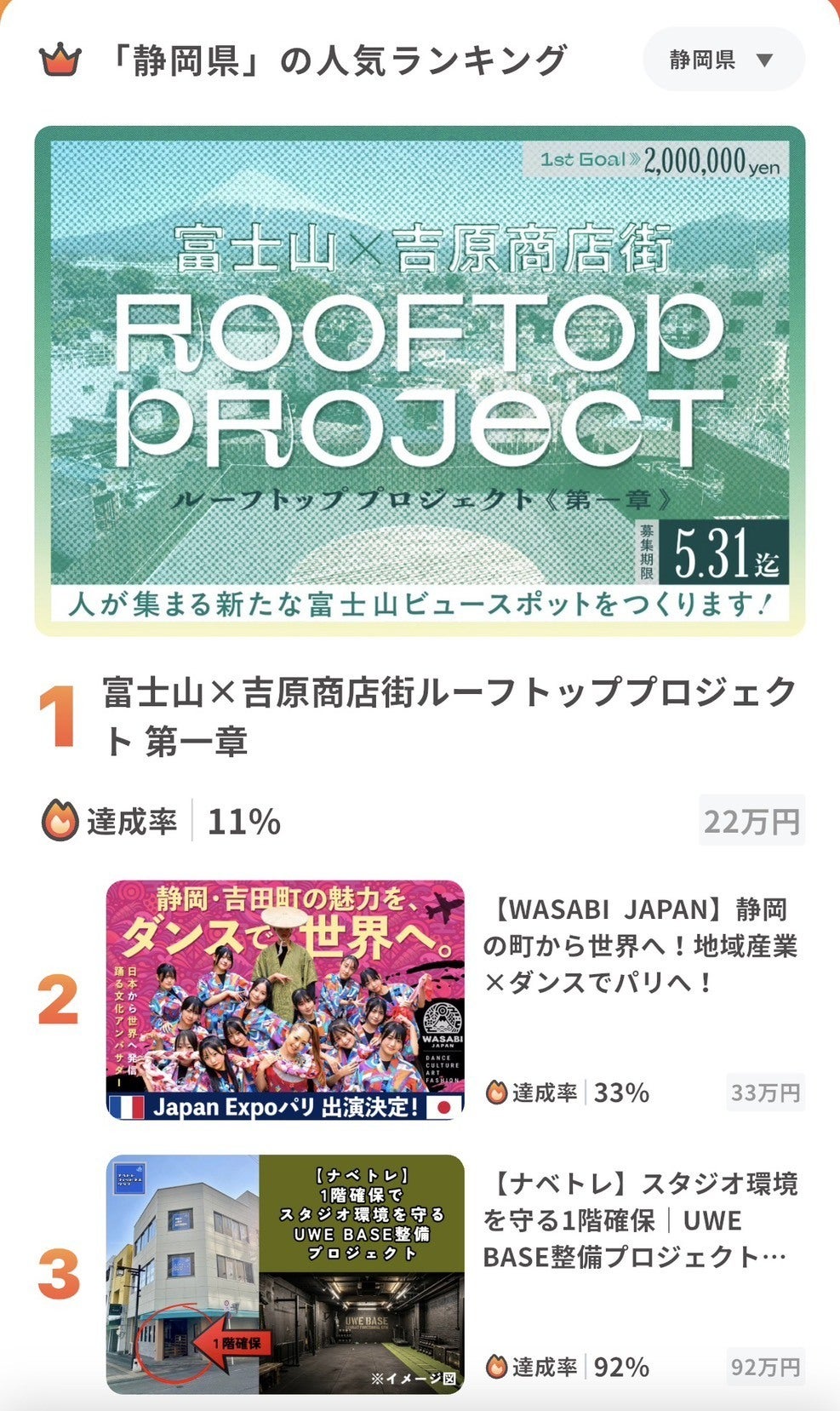This screenshot has height=1411, width=840.
Task: Open the WASABI JAPAN dance project thumbnail
Action: click(x=285, y=1000)
